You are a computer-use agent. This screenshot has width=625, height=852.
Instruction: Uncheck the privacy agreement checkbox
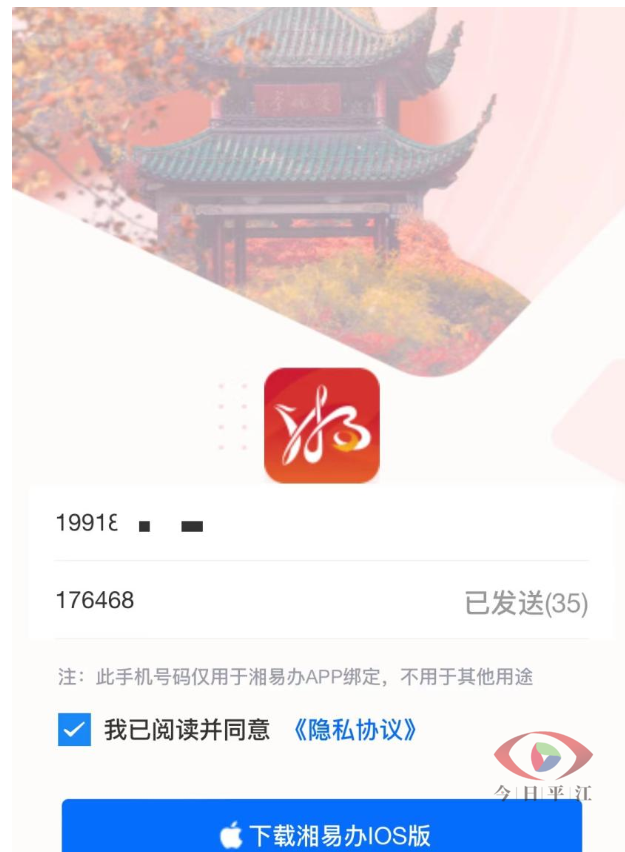[x=74, y=730]
